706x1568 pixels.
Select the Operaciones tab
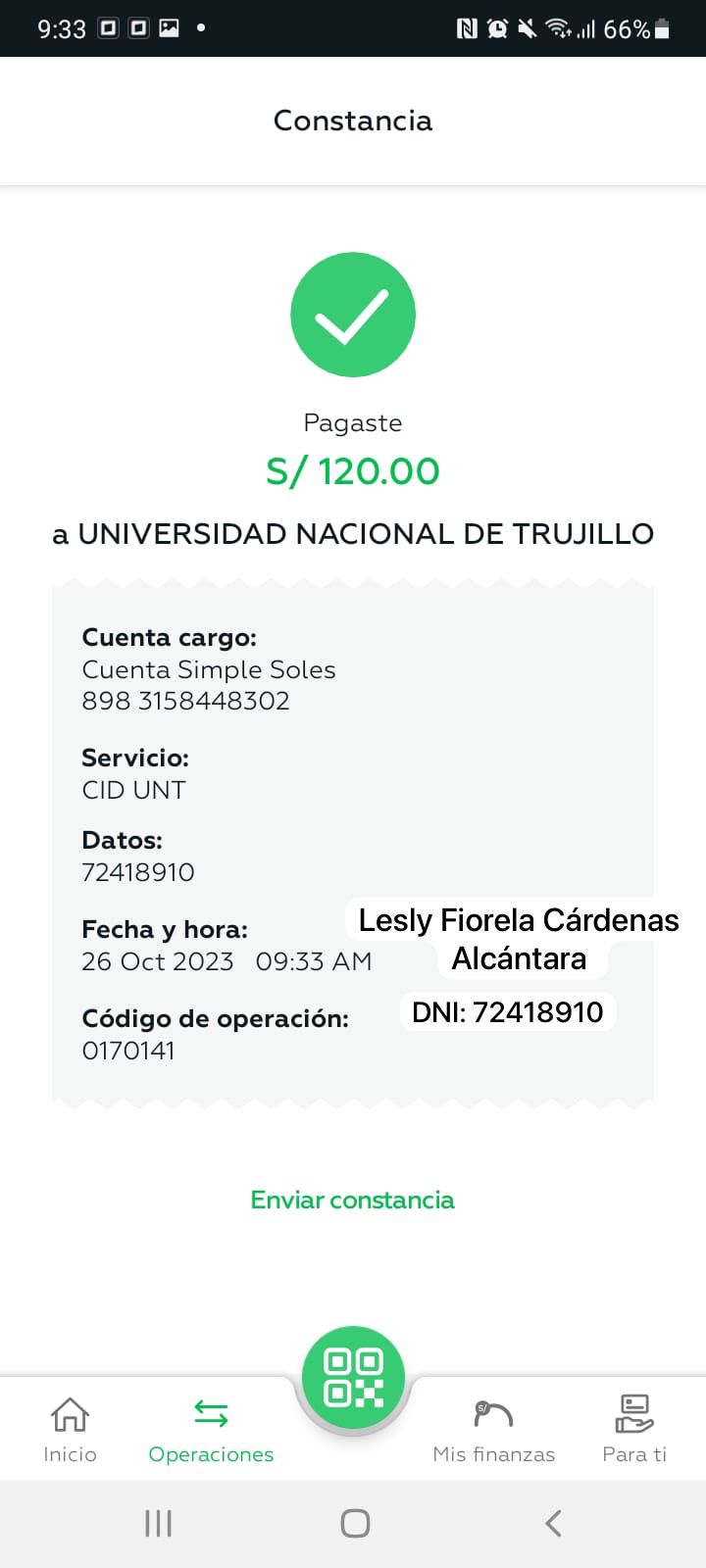pyautogui.click(x=211, y=1430)
